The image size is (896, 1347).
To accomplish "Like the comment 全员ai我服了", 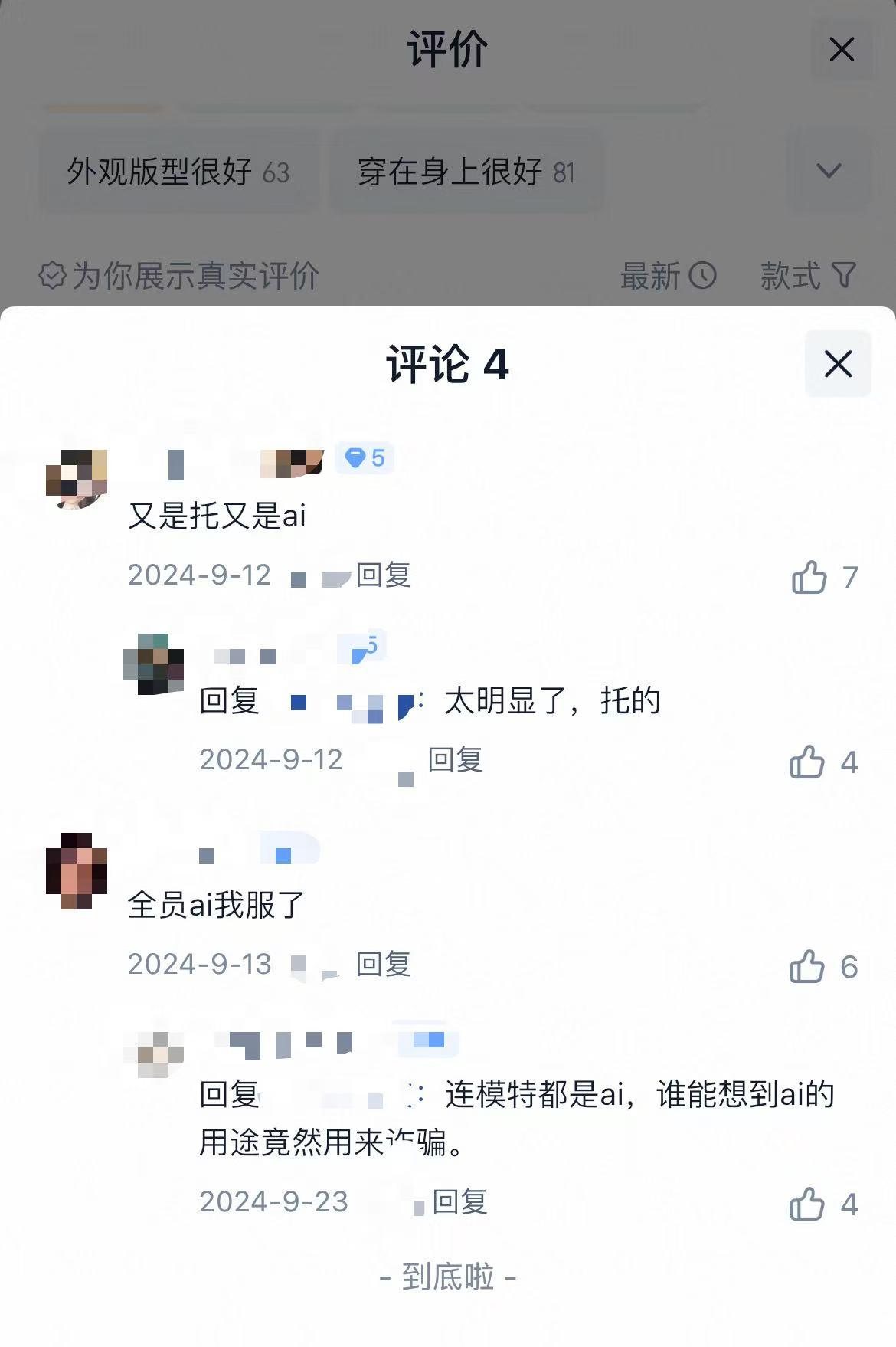I will pyautogui.click(x=807, y=966).
